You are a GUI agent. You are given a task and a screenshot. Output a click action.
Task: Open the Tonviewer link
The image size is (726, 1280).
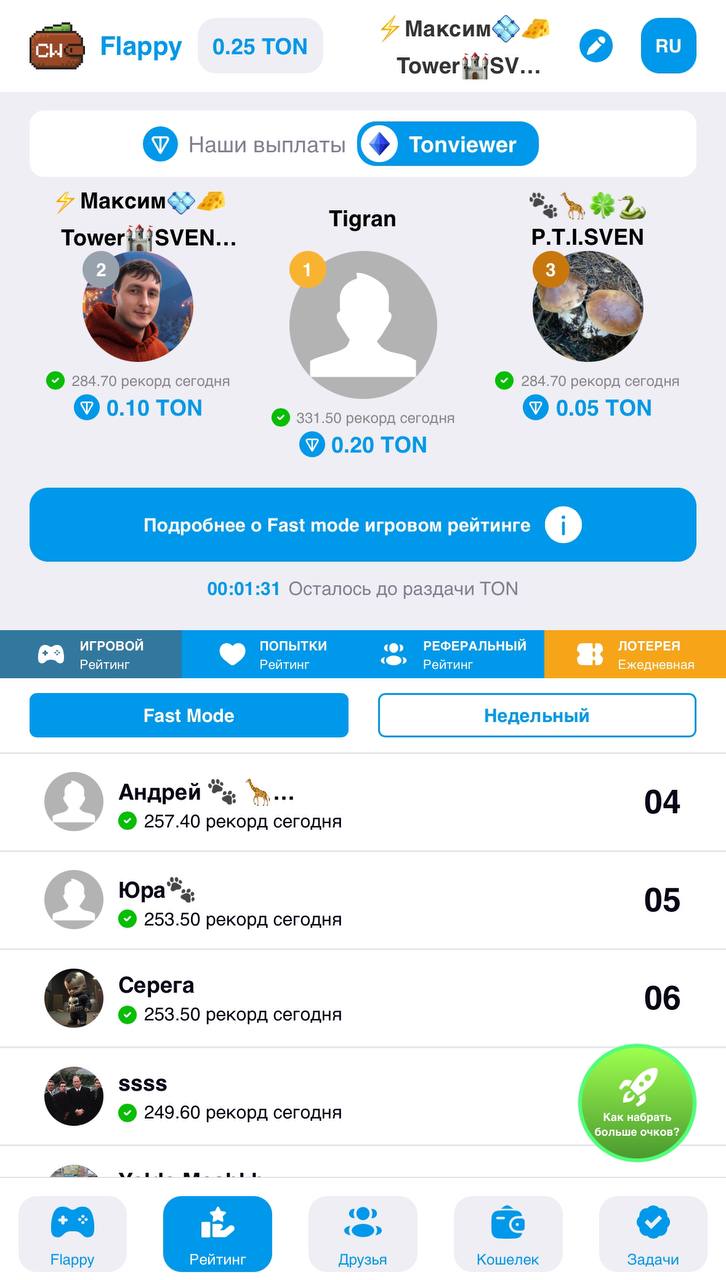point(448,145)
